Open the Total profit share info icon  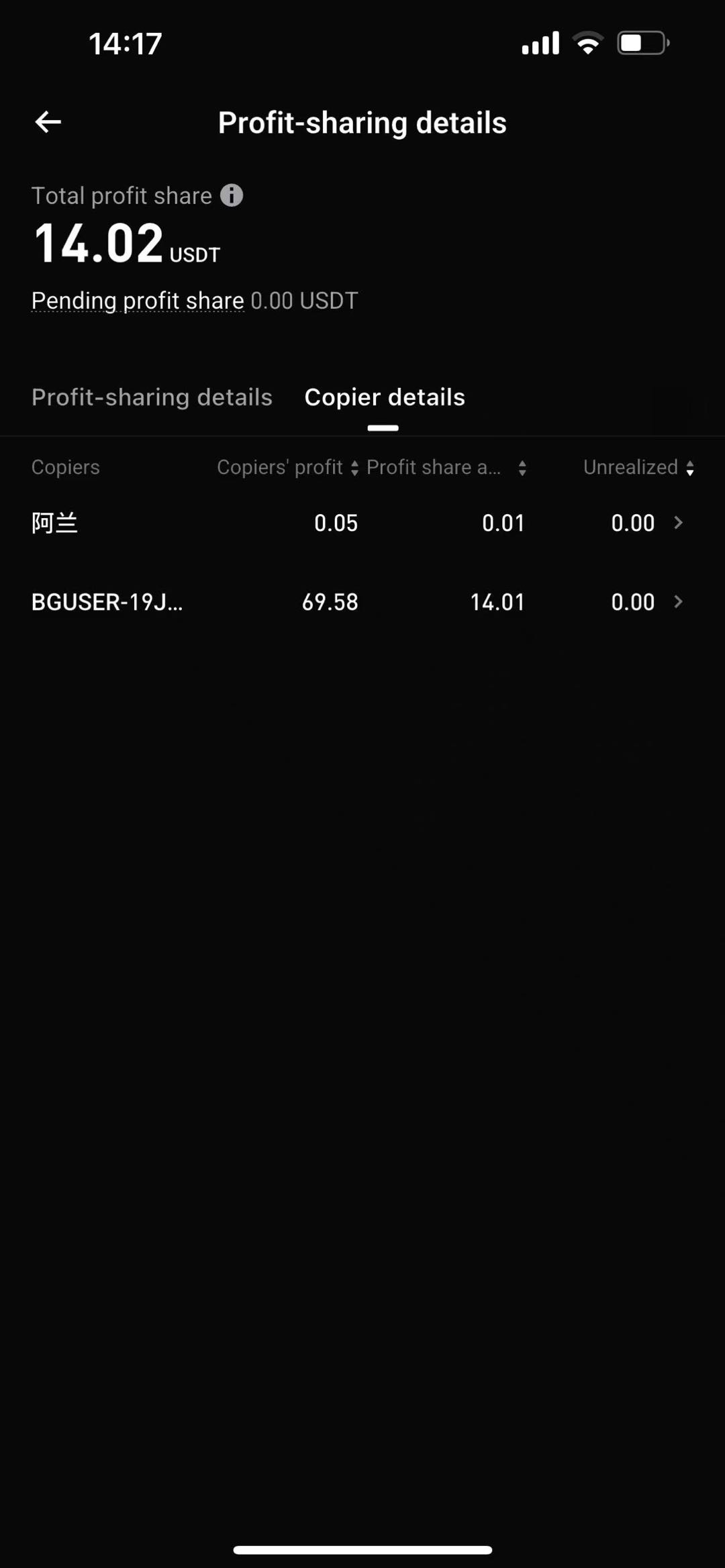pyautogui.click(x=232, y=195)
